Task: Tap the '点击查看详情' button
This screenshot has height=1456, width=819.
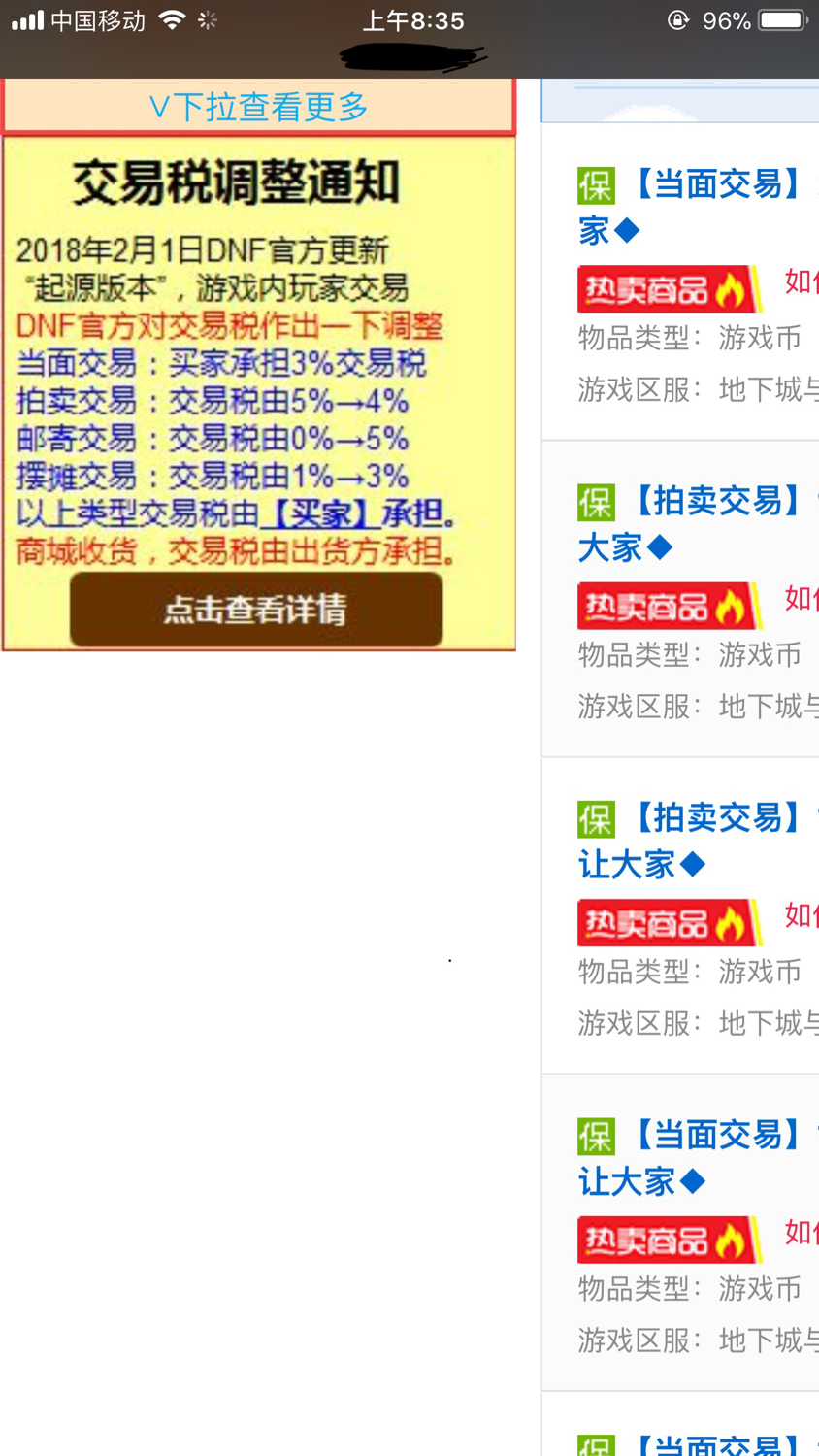Action: (x=258, y=609)
